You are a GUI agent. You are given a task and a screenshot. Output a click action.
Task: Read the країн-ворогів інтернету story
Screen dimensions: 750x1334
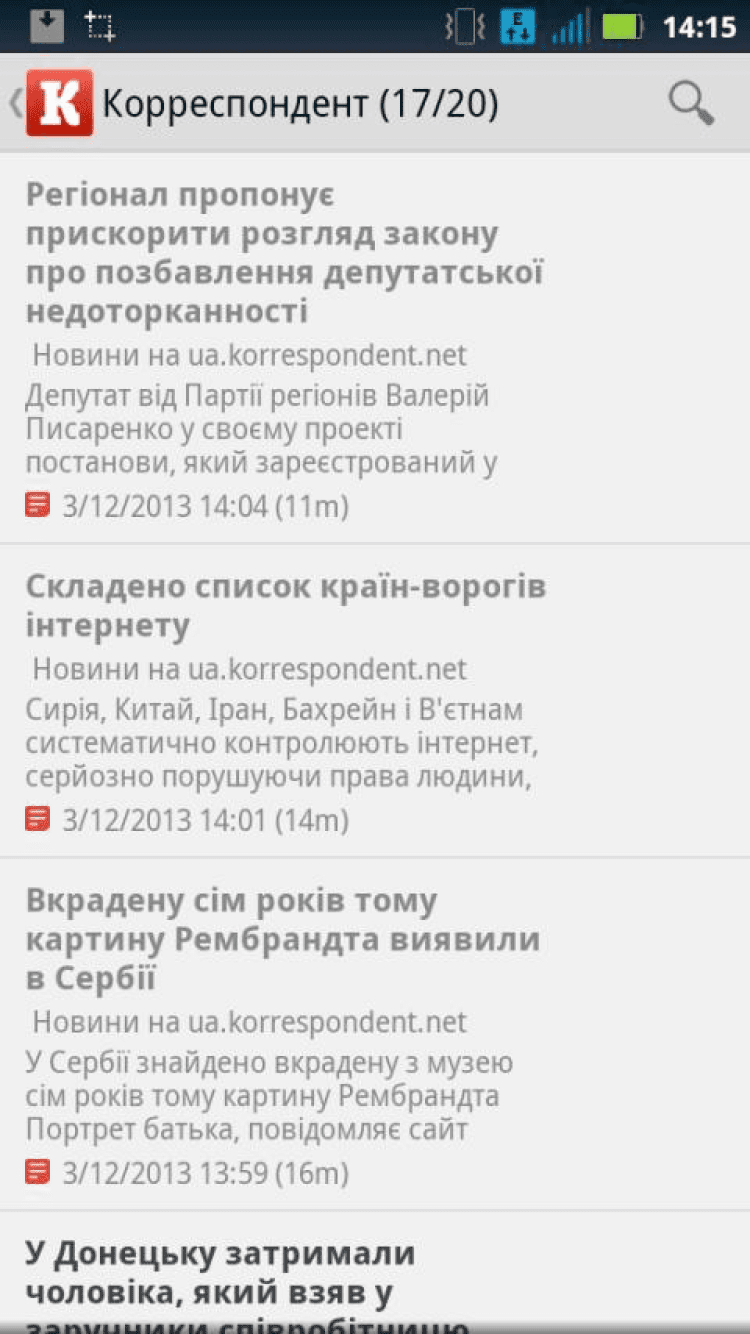pos(285,605)
